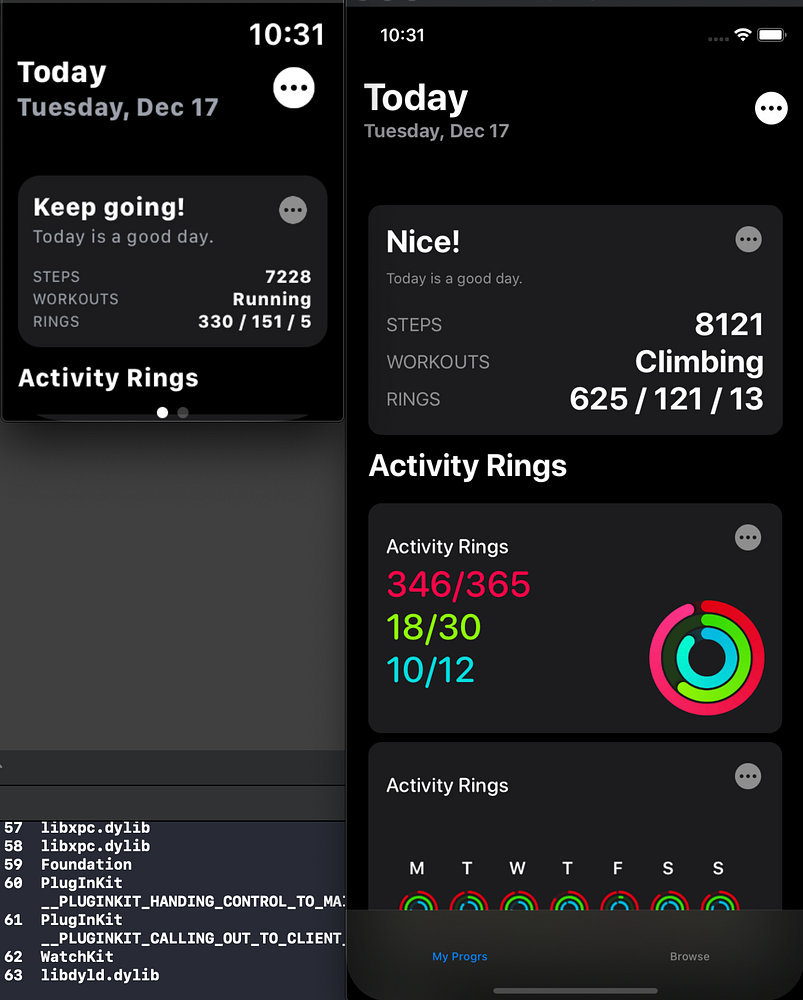Open options on the Nice! card
The width and height of the screenshot is (803, 1000).
pos(748,239)
